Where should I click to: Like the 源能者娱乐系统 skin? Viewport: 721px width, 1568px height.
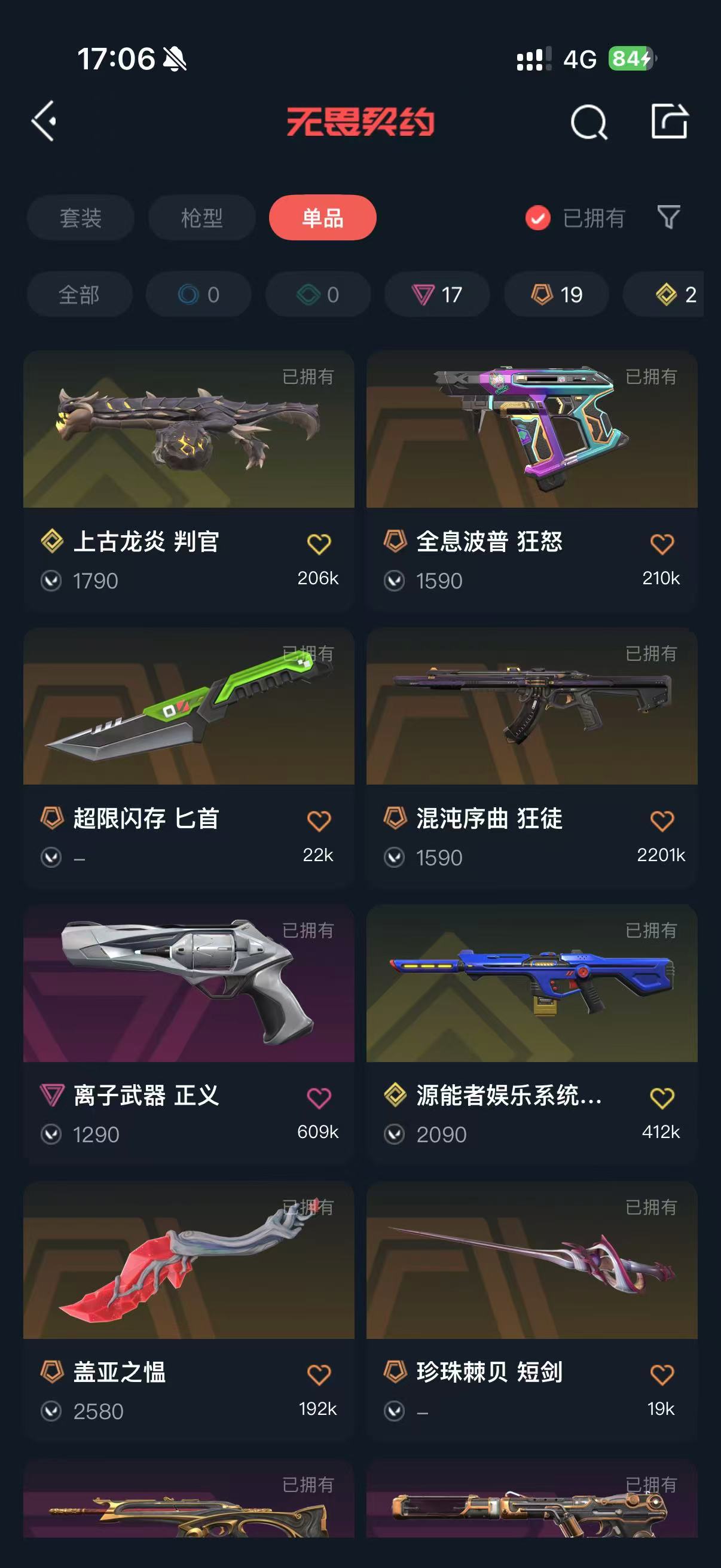click(x=662, y=1097)
